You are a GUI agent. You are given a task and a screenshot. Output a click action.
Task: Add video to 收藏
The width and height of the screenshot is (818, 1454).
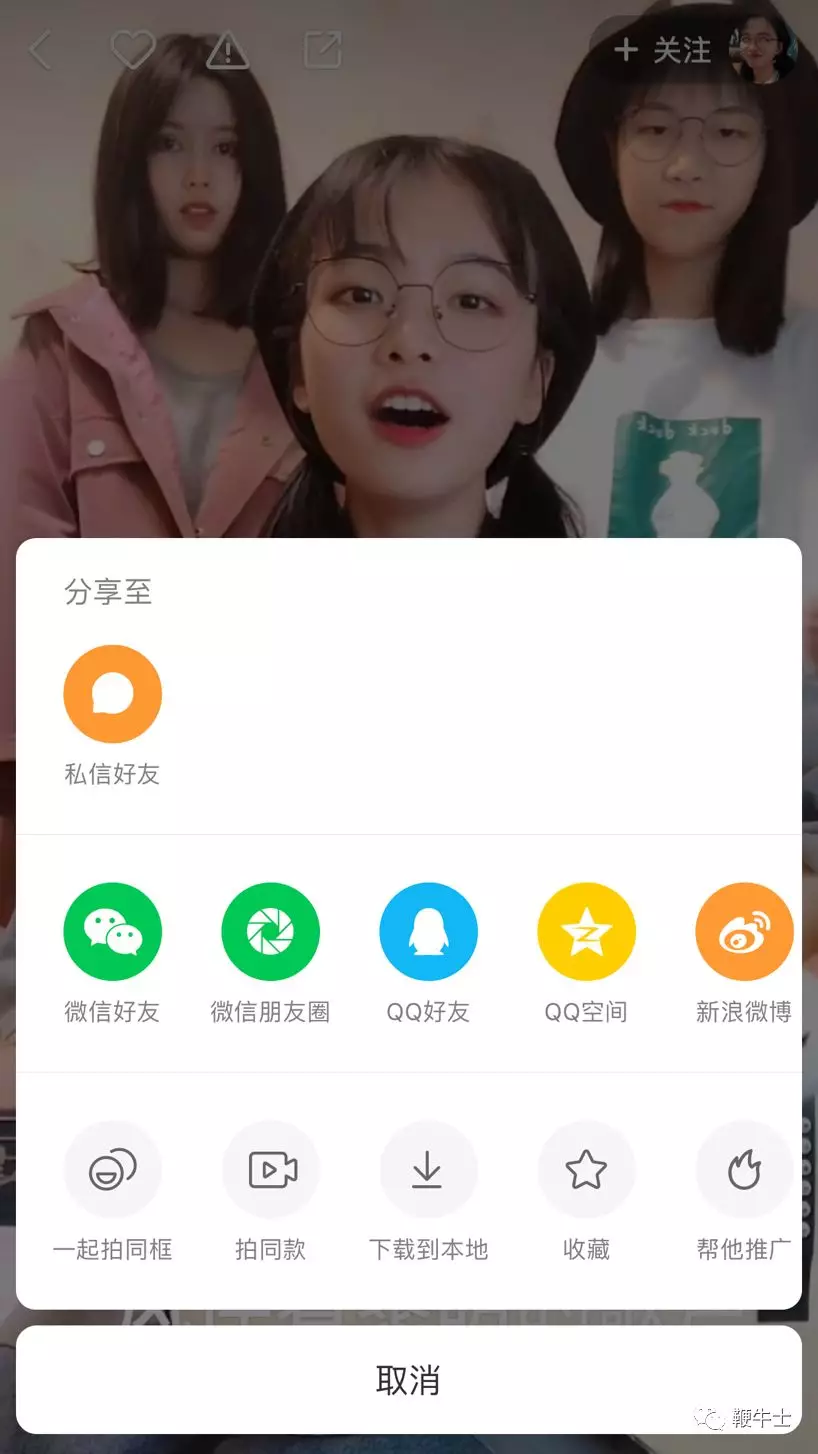point(586,1169)
